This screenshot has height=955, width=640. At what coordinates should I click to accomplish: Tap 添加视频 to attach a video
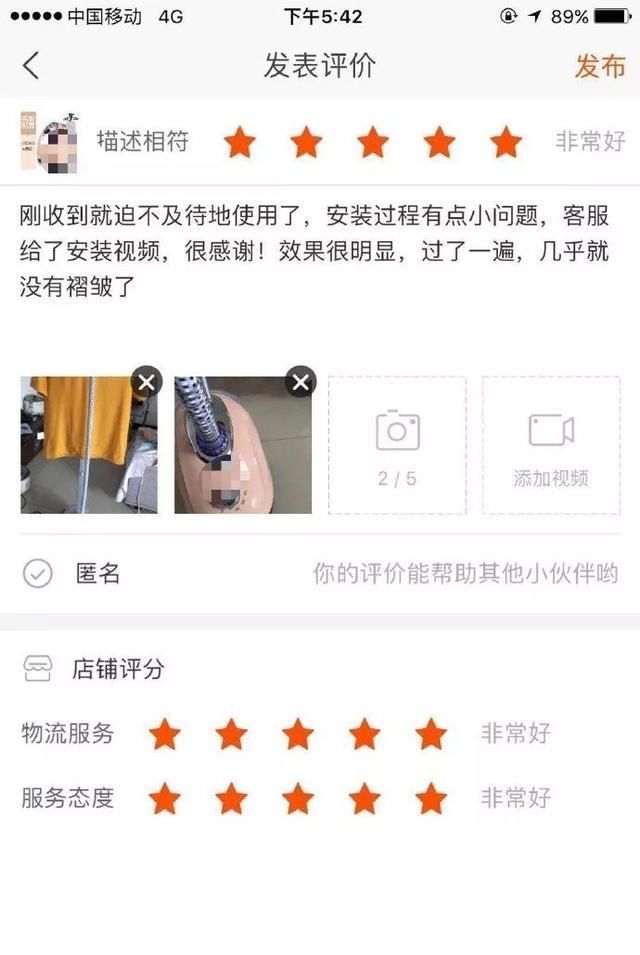[x=551, y=445]
